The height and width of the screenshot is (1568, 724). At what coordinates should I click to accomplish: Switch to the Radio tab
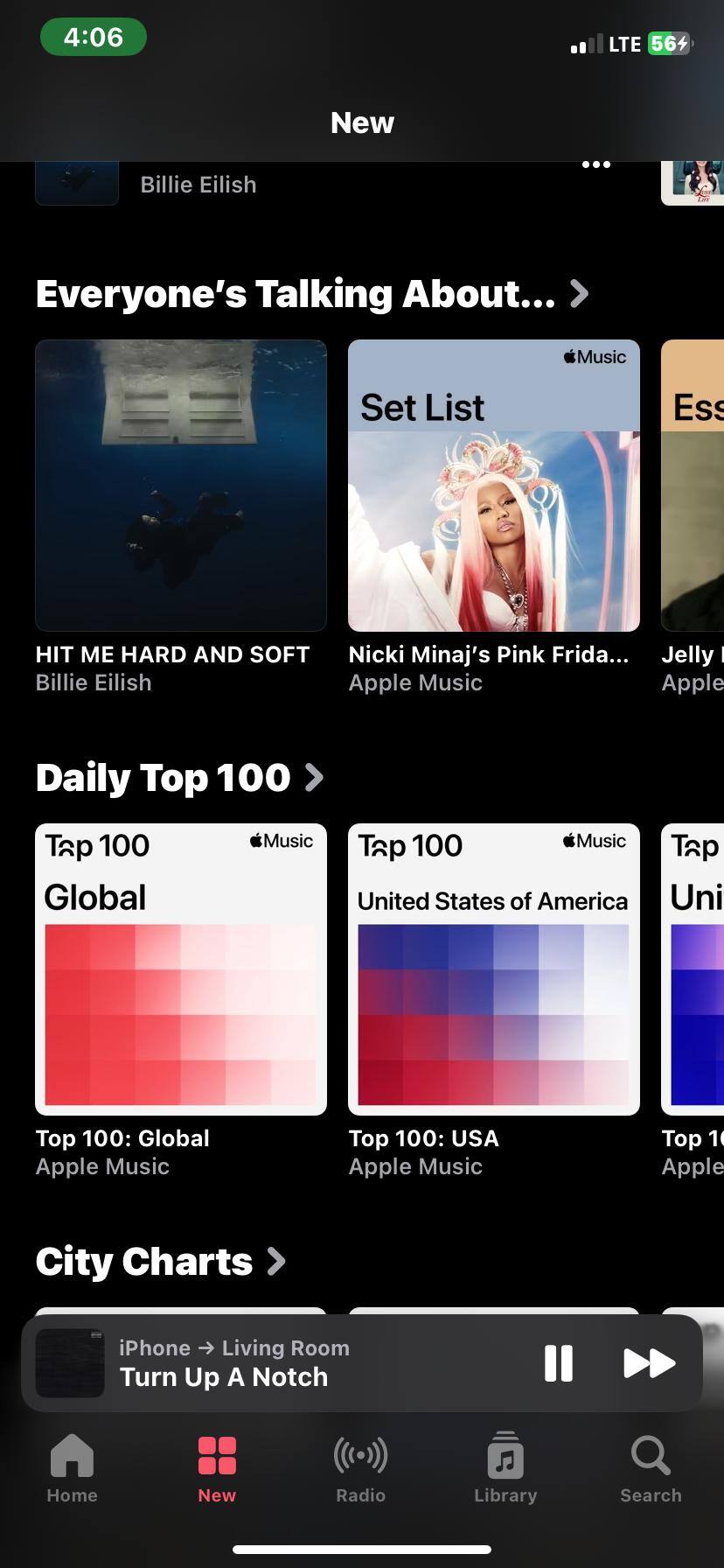coord(360,1468)
